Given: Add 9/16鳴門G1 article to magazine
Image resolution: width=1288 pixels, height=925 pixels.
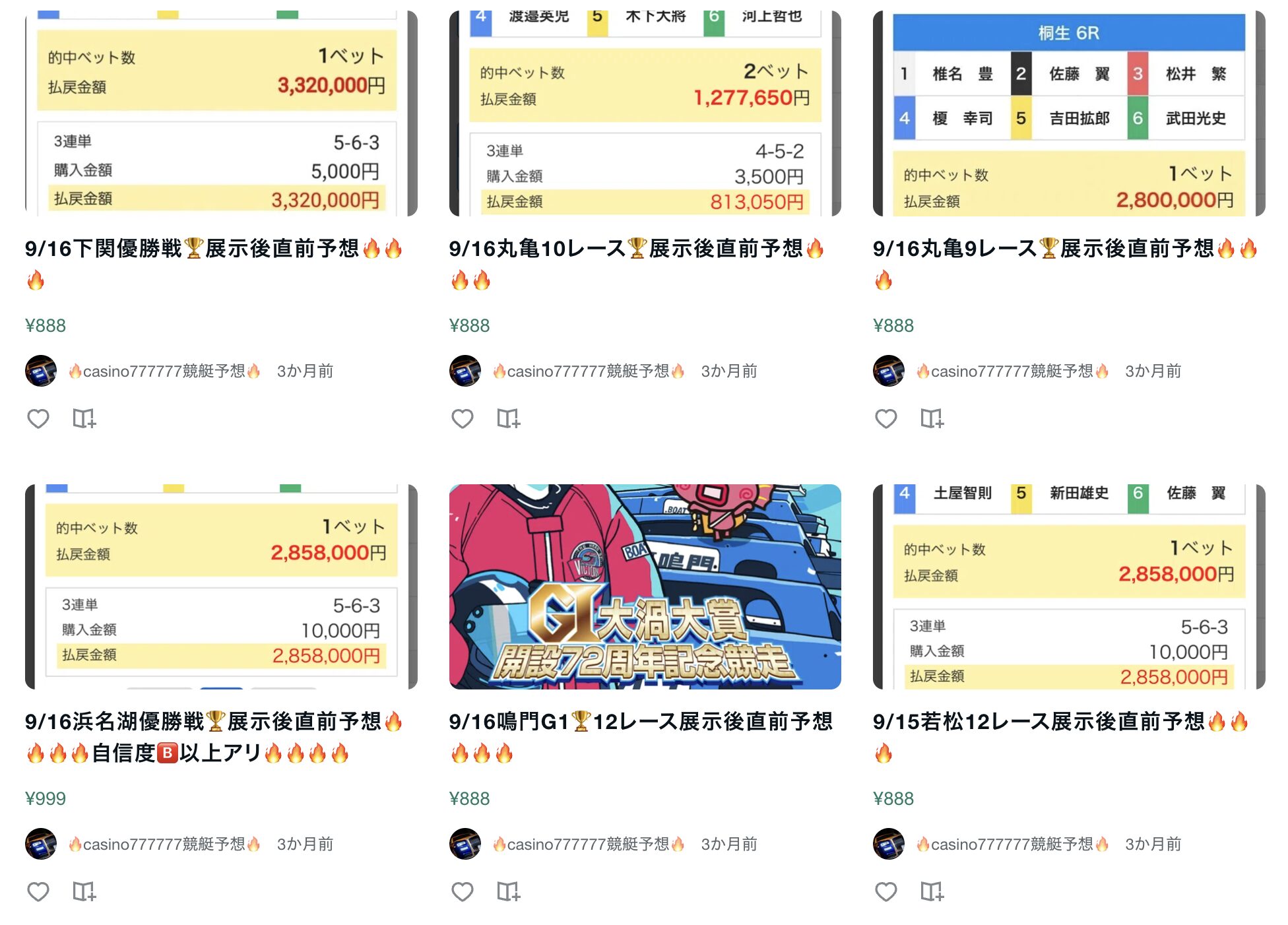Looking at the screenshot, I should coord(508,891).
